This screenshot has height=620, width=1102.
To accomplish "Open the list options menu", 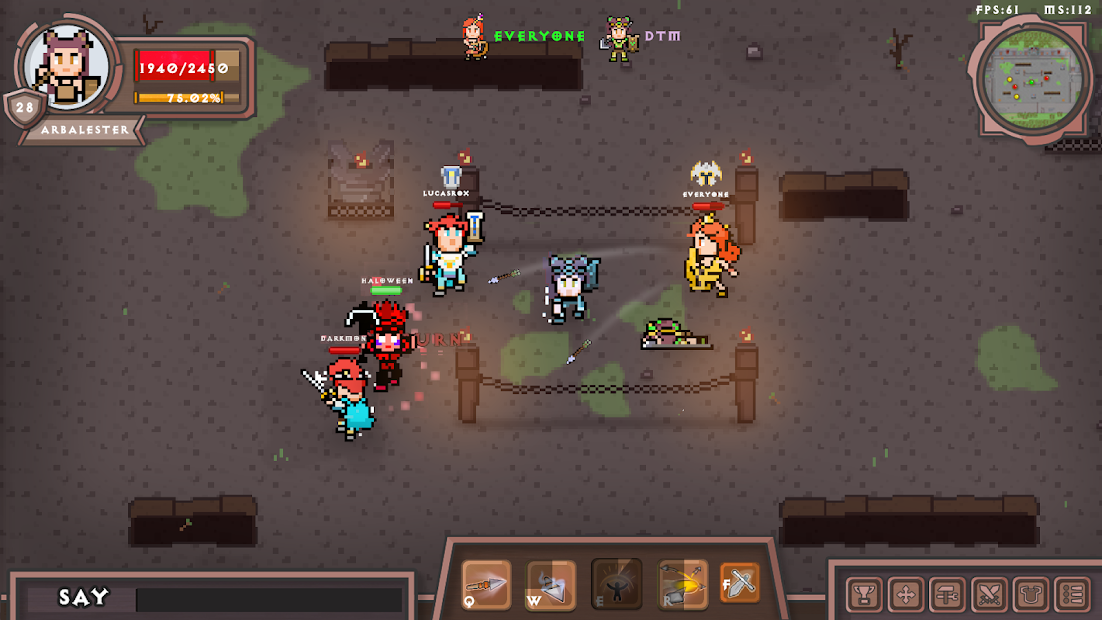I will point(1072,595).
